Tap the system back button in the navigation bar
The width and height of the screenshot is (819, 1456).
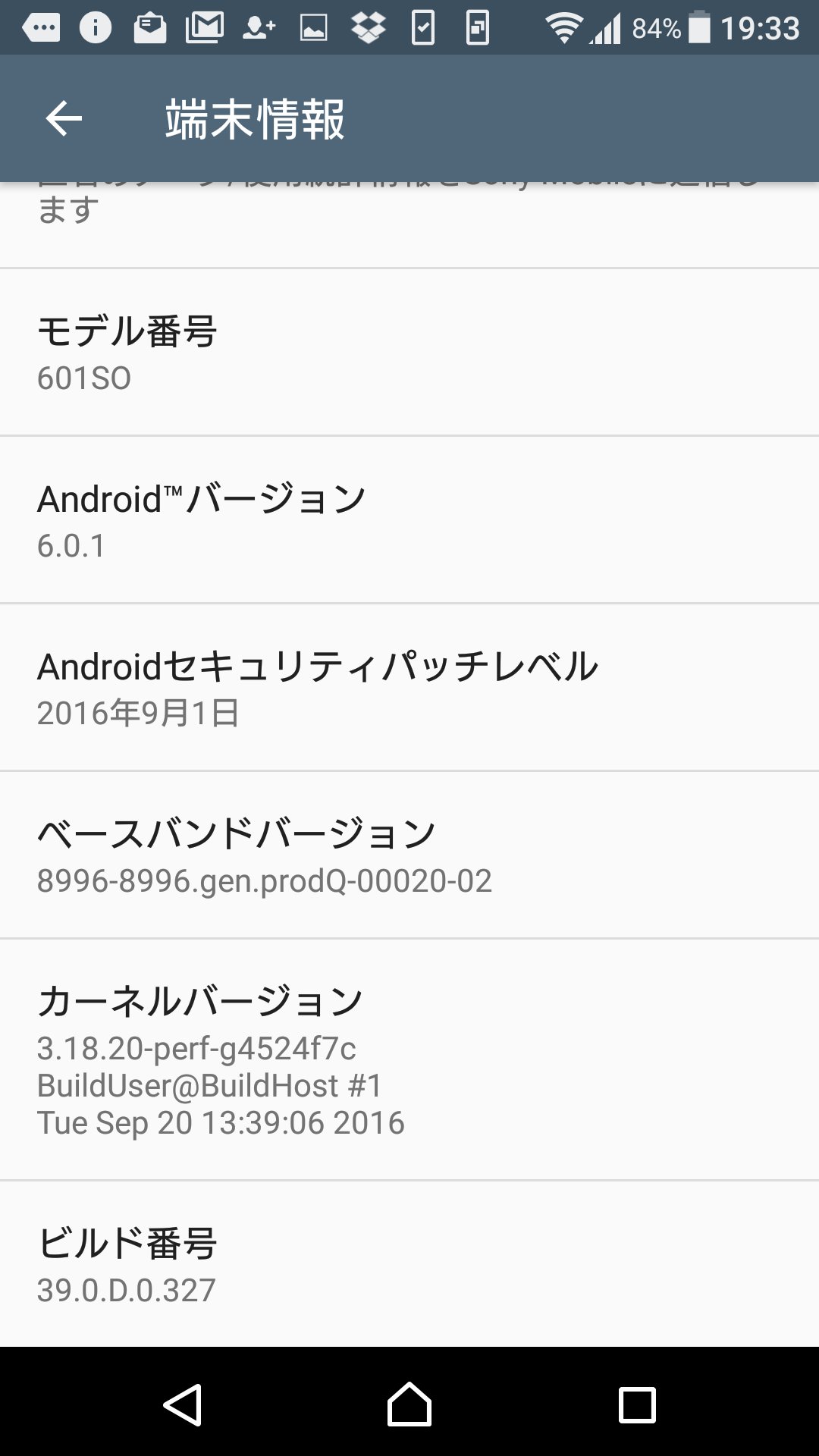coord(182,1405)
